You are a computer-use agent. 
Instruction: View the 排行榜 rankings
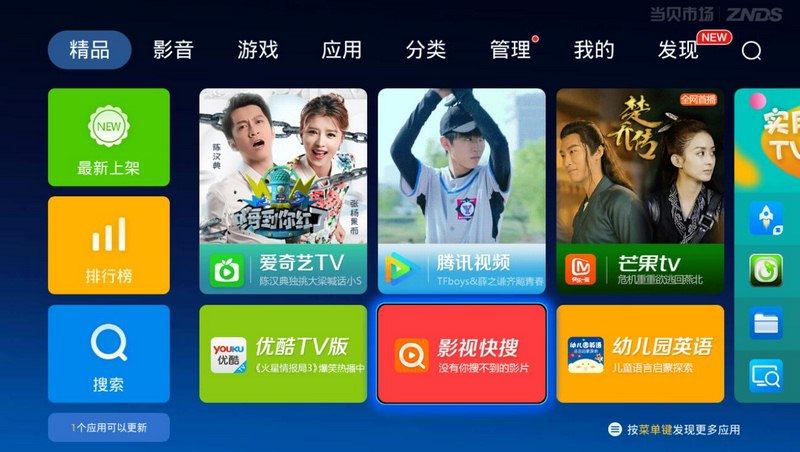(x=109, y=245)
